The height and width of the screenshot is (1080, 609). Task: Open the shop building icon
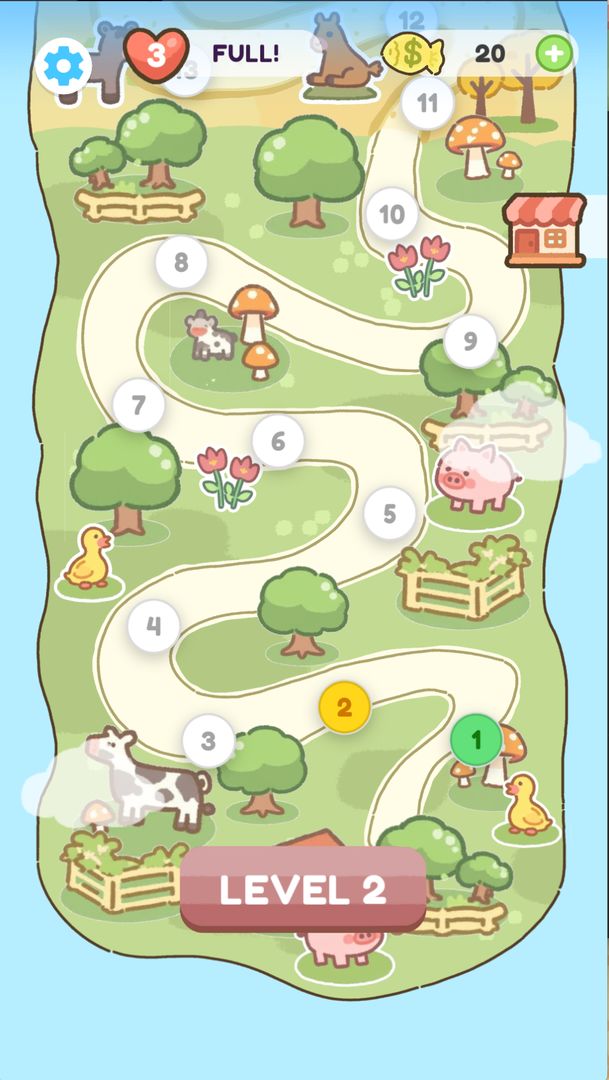tap(545, 230)
